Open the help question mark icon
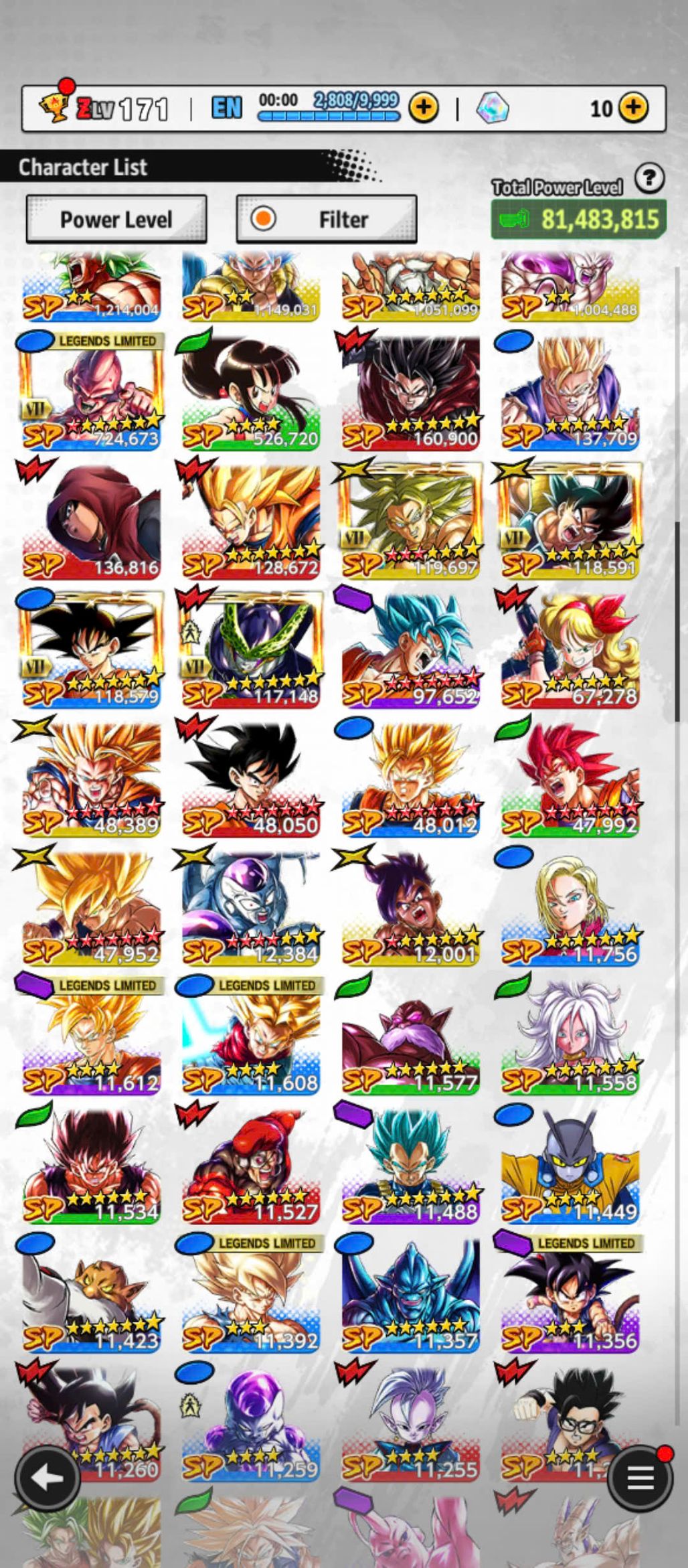The height and width of the screenshot is (1568, 688). 649,179
